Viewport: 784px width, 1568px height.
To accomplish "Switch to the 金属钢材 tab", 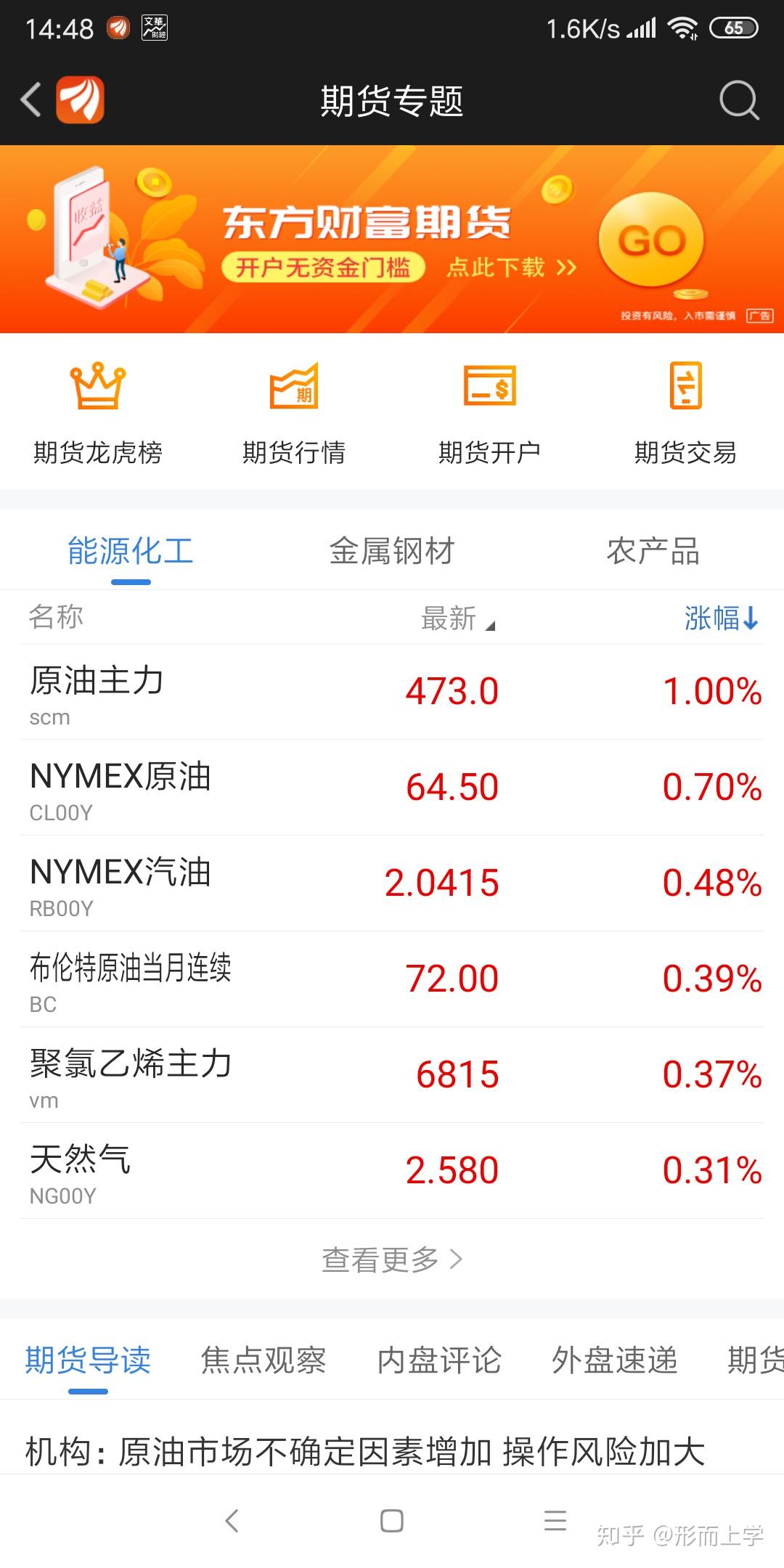I will point(392,552).
